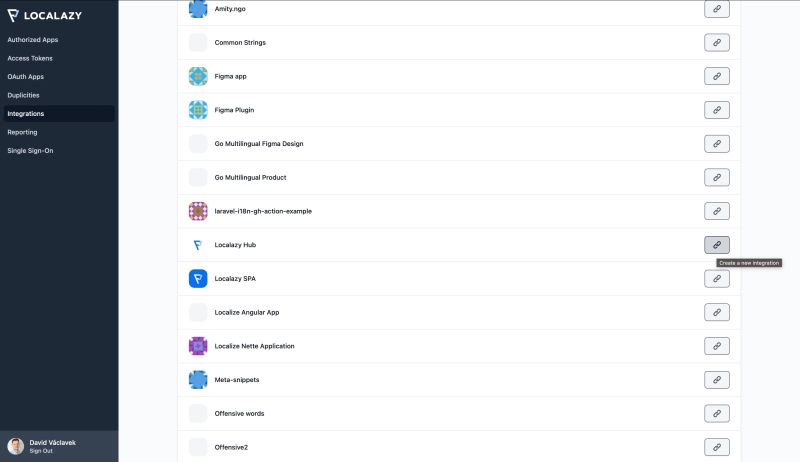Viewport: 800px width, 462px height.
Task: Go to OAuth Apps
Action: (x=25, y=76)
